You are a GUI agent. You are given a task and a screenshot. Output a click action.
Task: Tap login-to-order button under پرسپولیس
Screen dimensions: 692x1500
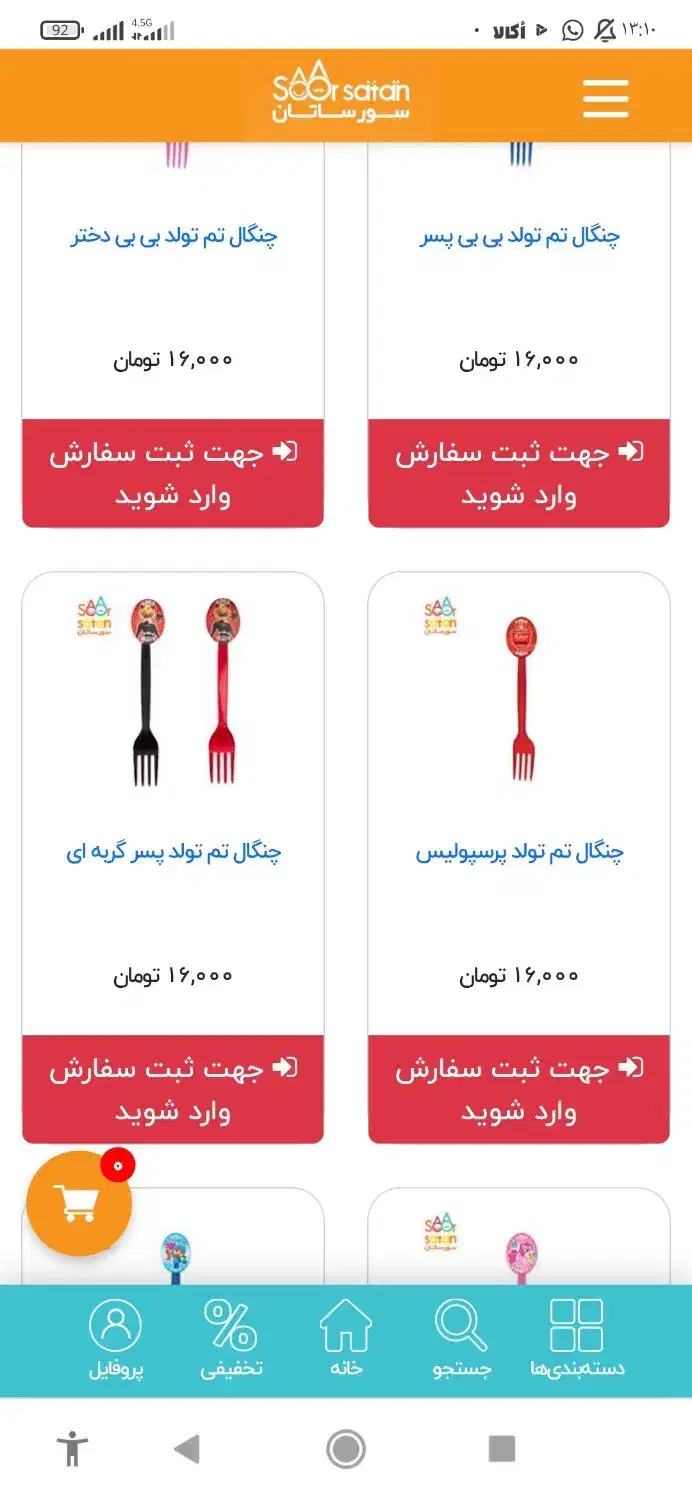(519, 1089)
